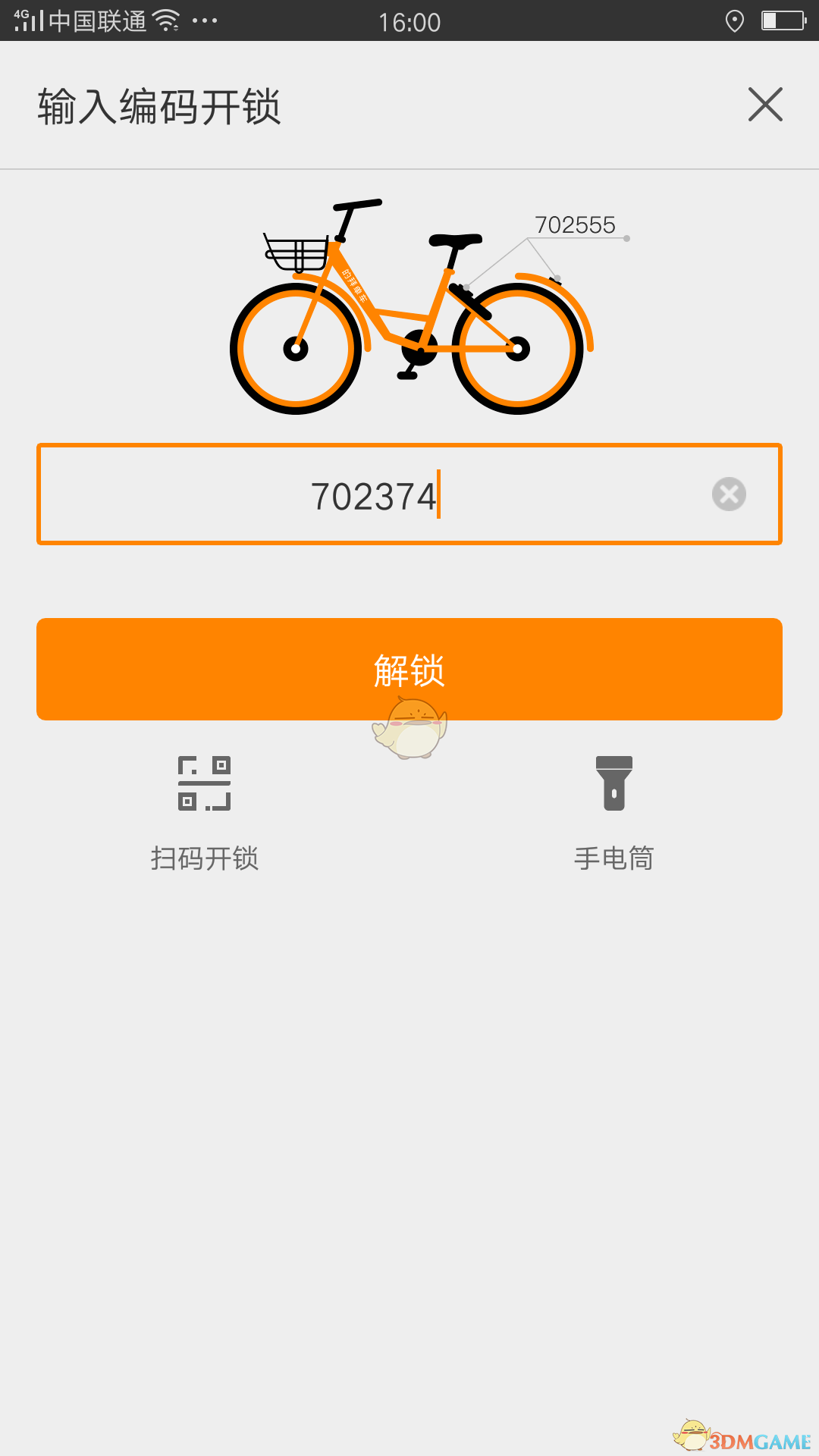Turn on the 手电筒 flashlight
Screen dimensions: 819x1456
click(x=613, y=813)
